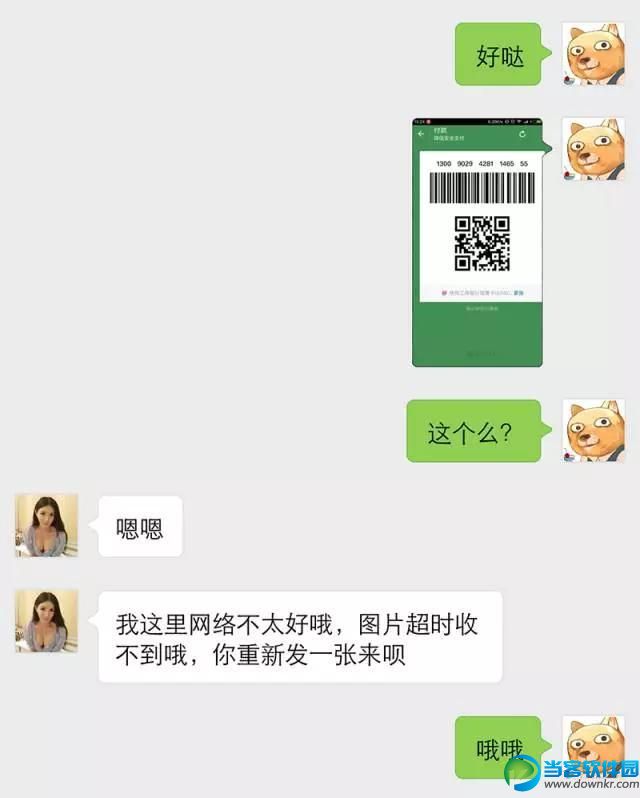This screenshot has width=640, height=798.
Task: Tap the contact avatar next to 我这里网络不太好哦 message
Action: point(46,620)
